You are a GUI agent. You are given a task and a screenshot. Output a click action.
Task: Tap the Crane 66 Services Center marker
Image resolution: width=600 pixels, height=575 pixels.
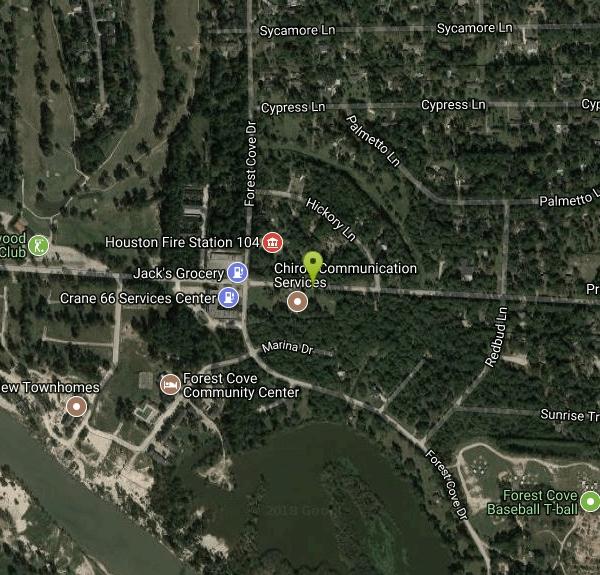coord(229,297)
